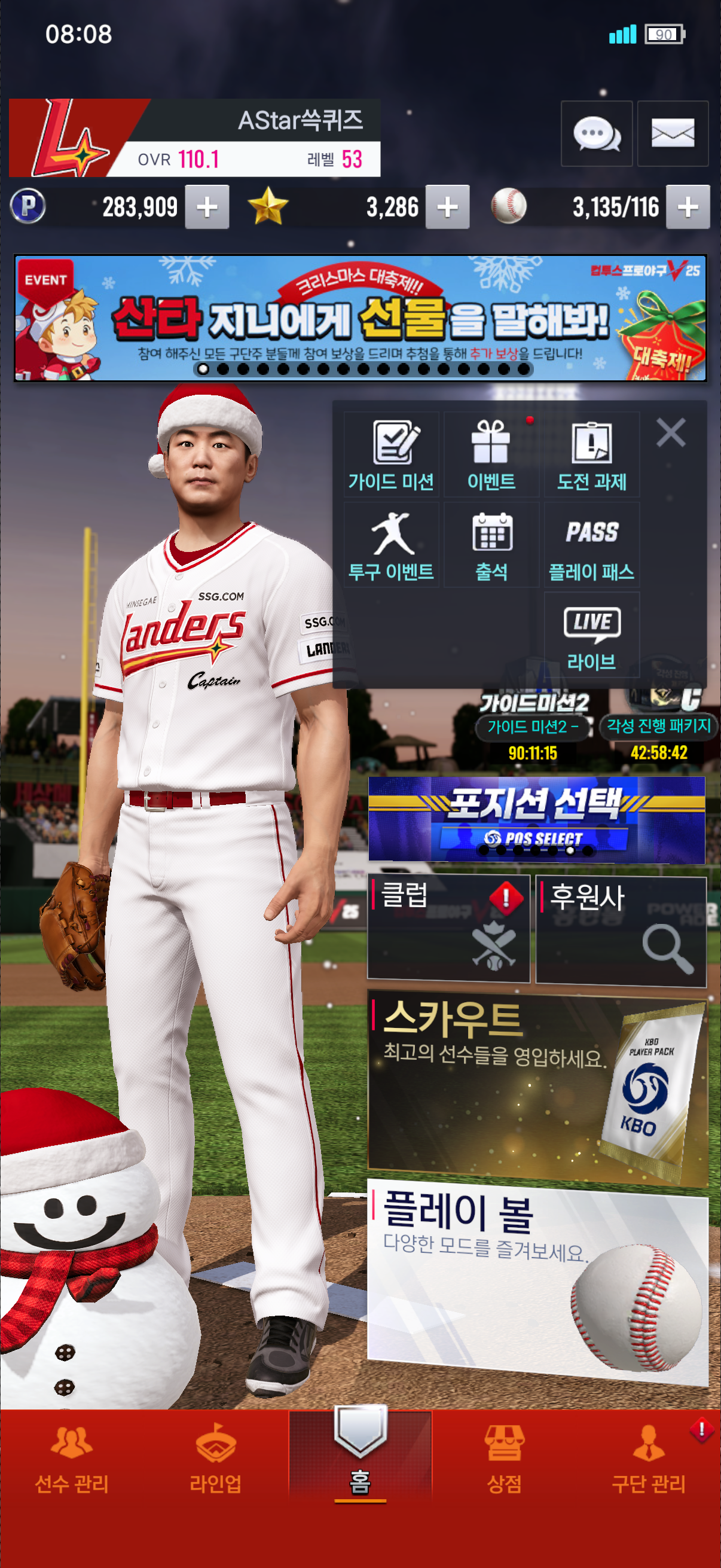Add more baseballs with plus button

(x=688, y=207)
